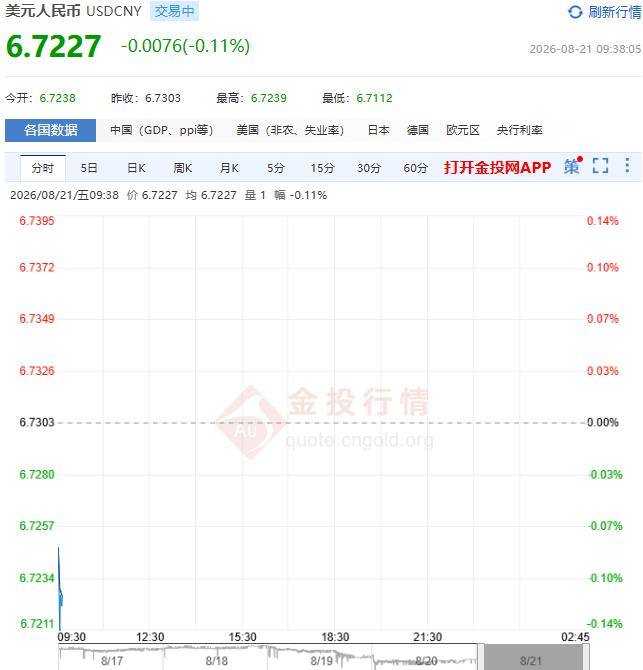Switch chart to 日K view
Screen dimensions: 643x670
click(136, 168)
